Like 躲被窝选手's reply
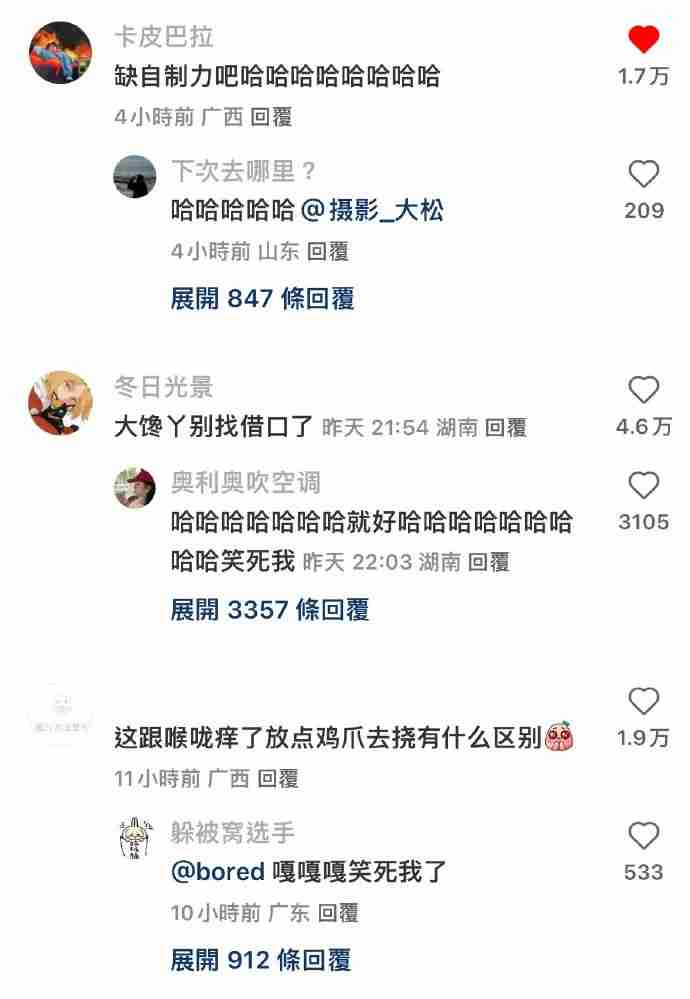The width and height of the screenshot is (690, 999). pos(643,836)
